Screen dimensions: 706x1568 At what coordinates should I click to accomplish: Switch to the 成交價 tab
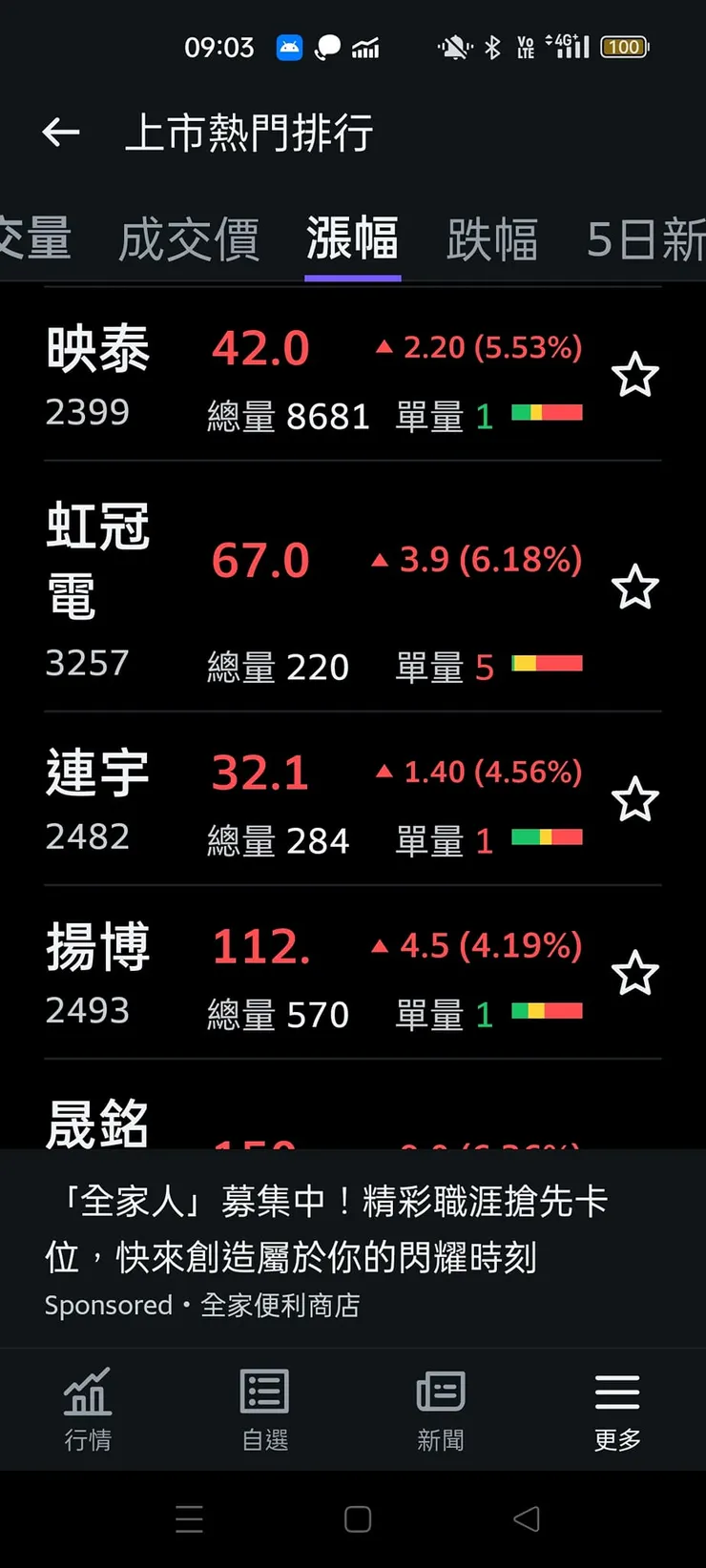click(190, 239)
